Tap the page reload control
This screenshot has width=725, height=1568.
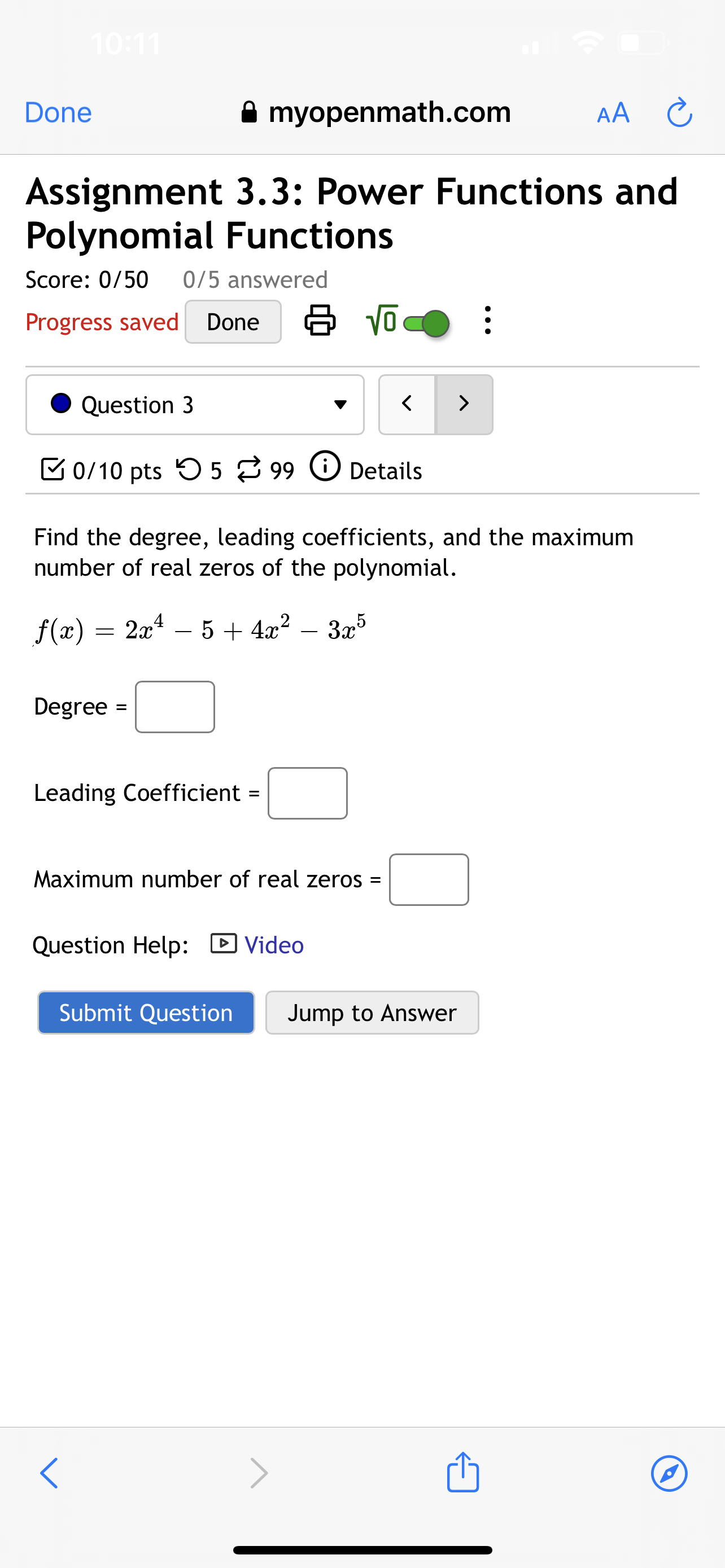point(679,112)
